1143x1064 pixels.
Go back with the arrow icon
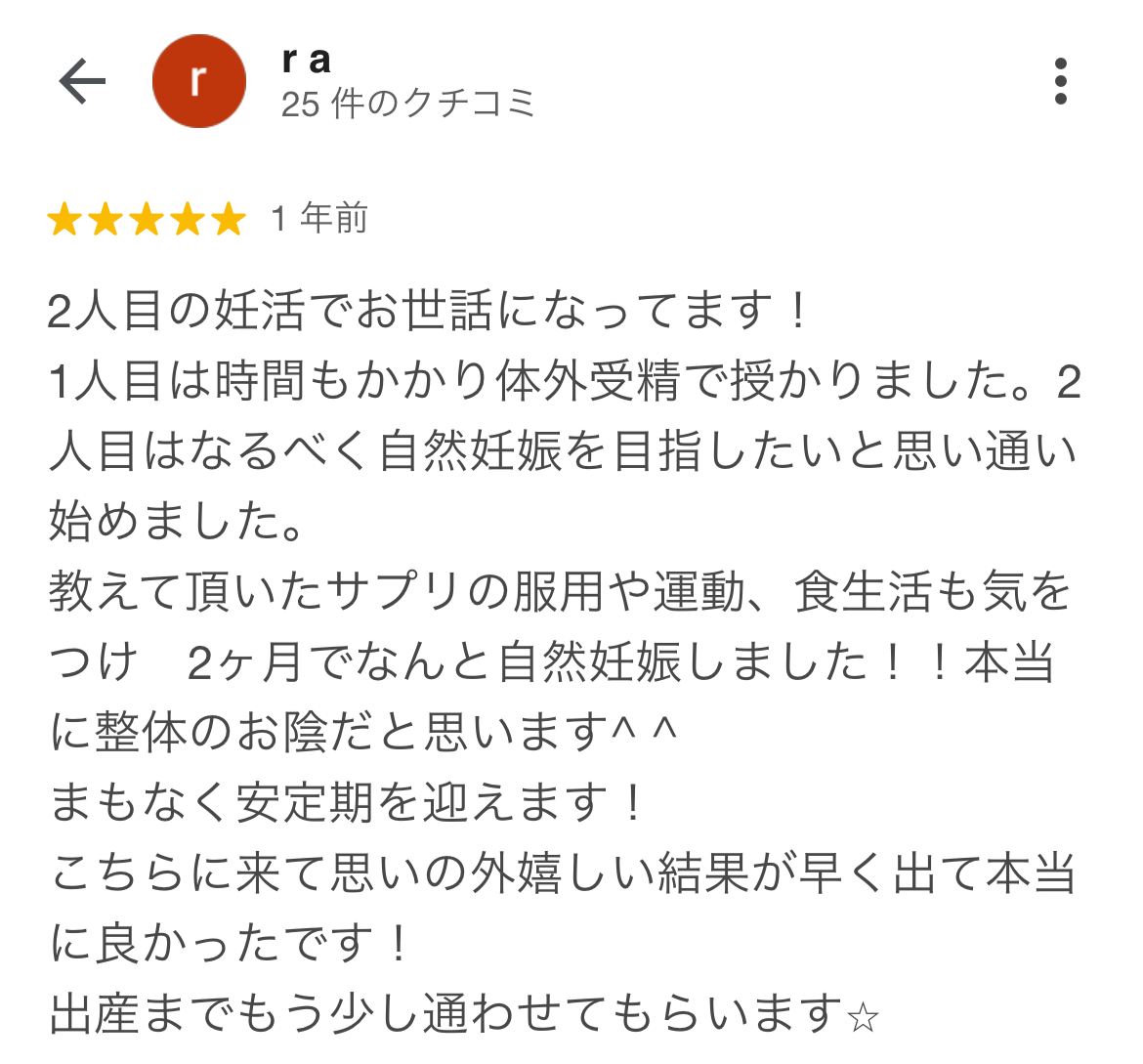click(x=82, y=81)
